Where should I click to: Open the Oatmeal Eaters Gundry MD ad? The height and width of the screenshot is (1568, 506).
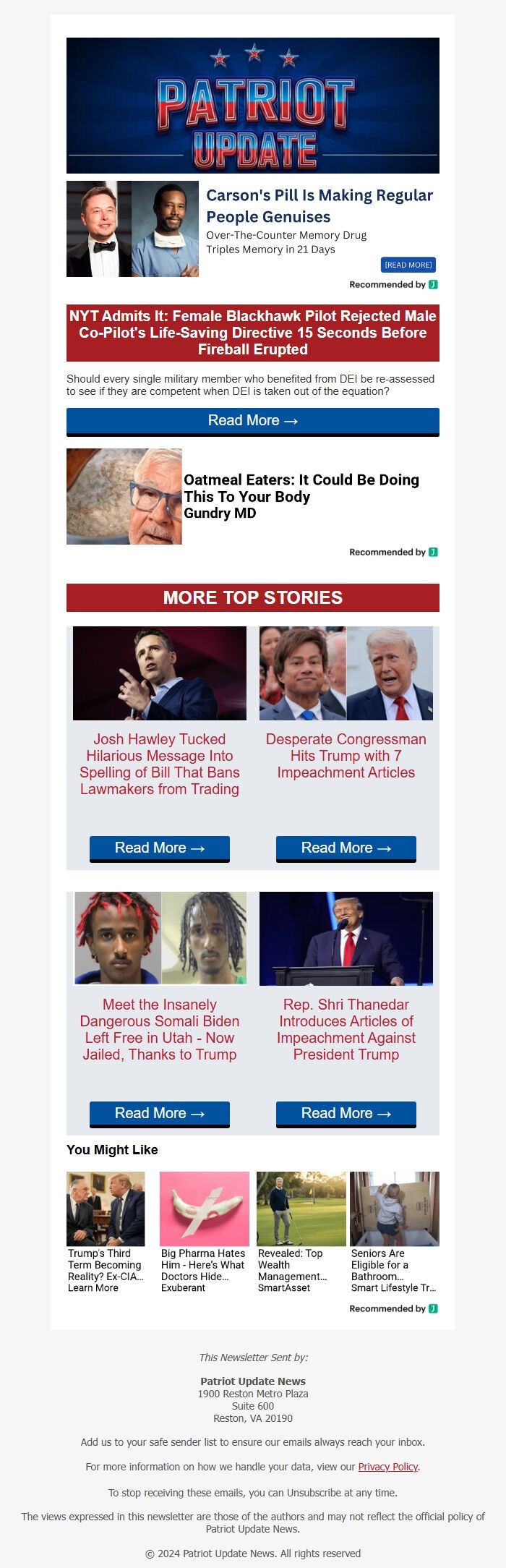(x=301, y=496)
